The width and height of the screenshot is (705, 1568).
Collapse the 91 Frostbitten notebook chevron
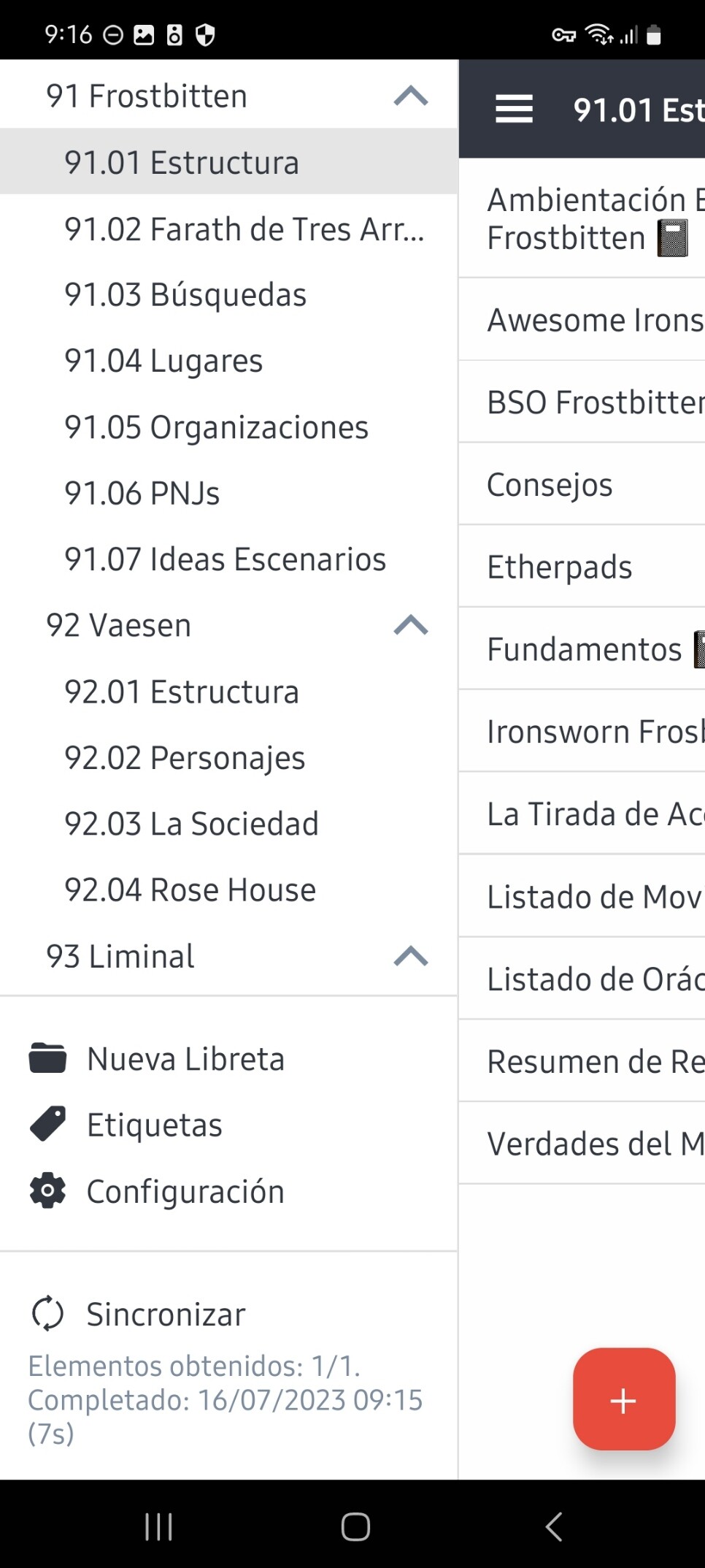[411, 96]
